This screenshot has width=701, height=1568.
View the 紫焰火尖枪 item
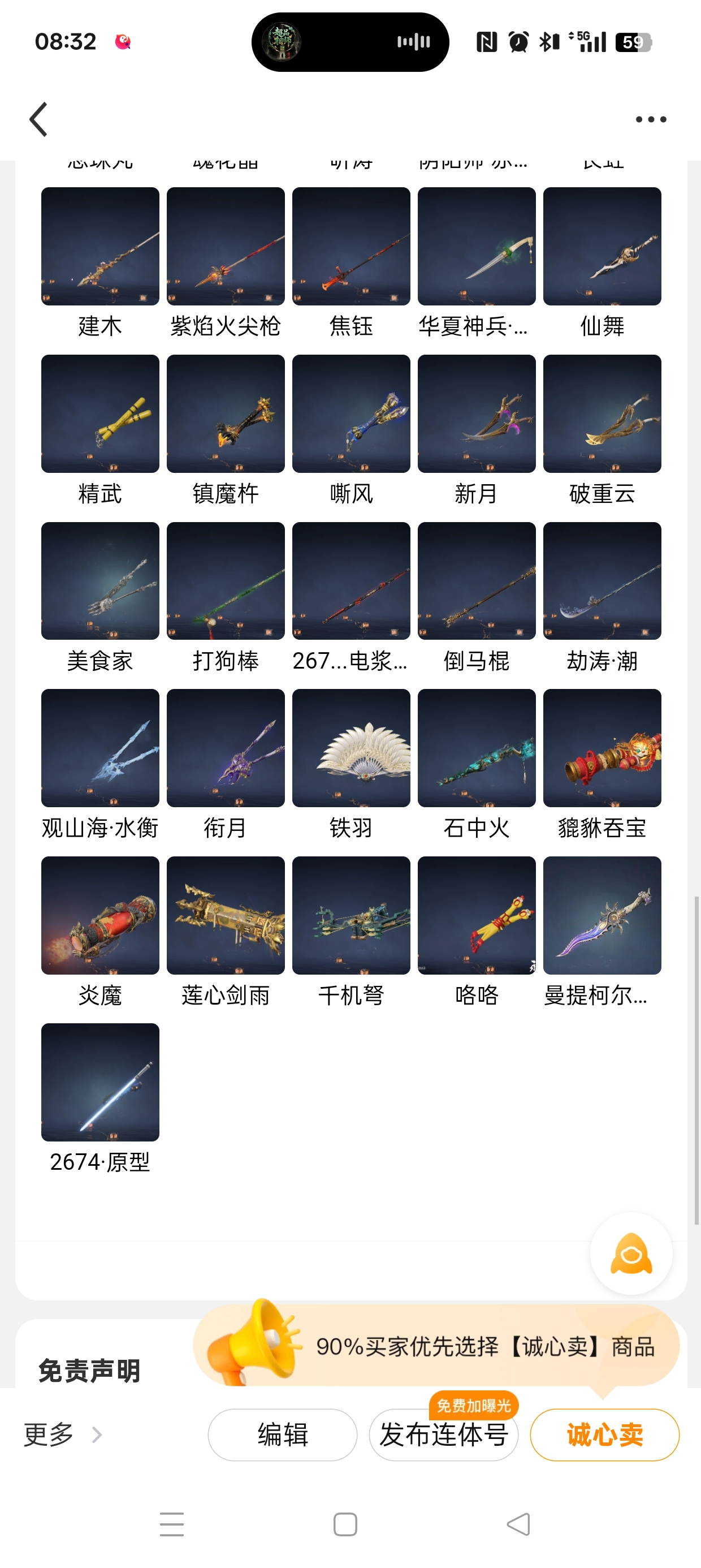point(225,247)
